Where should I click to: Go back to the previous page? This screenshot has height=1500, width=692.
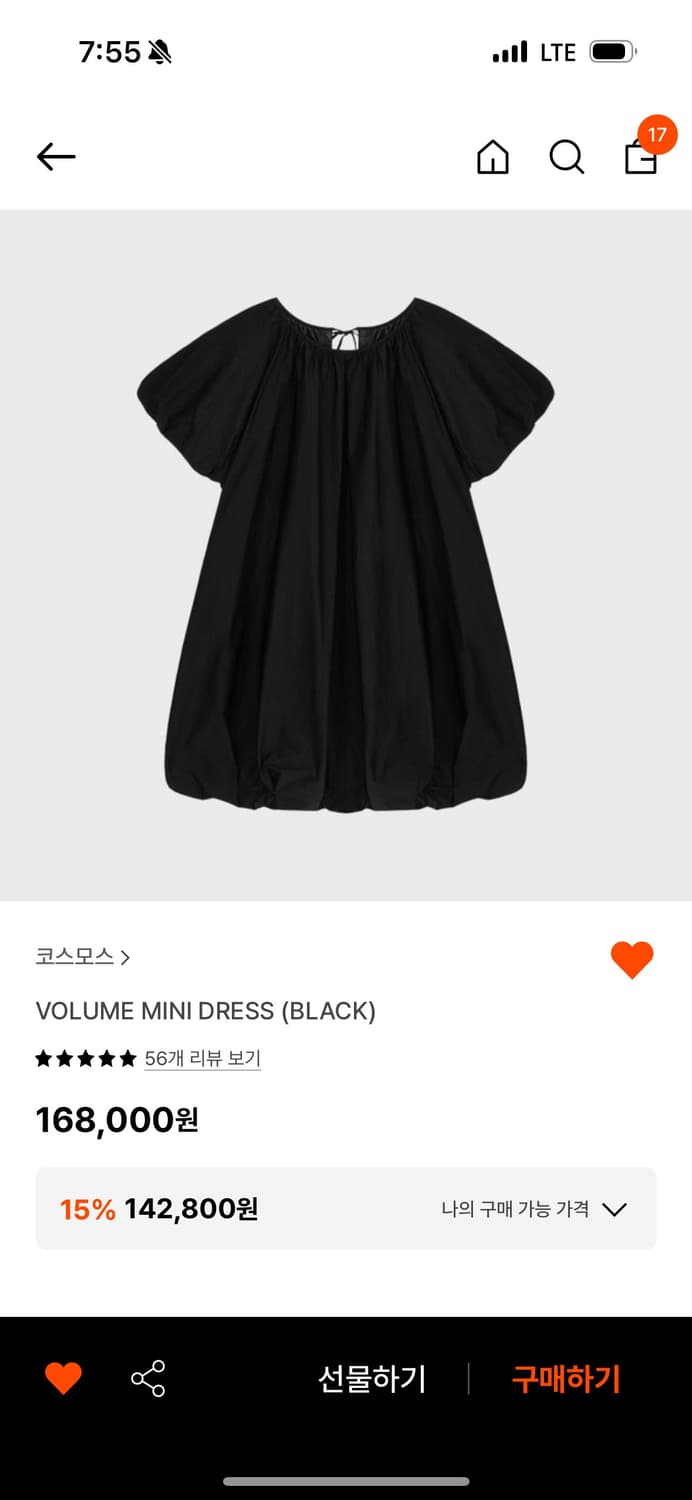click(56, 156)
